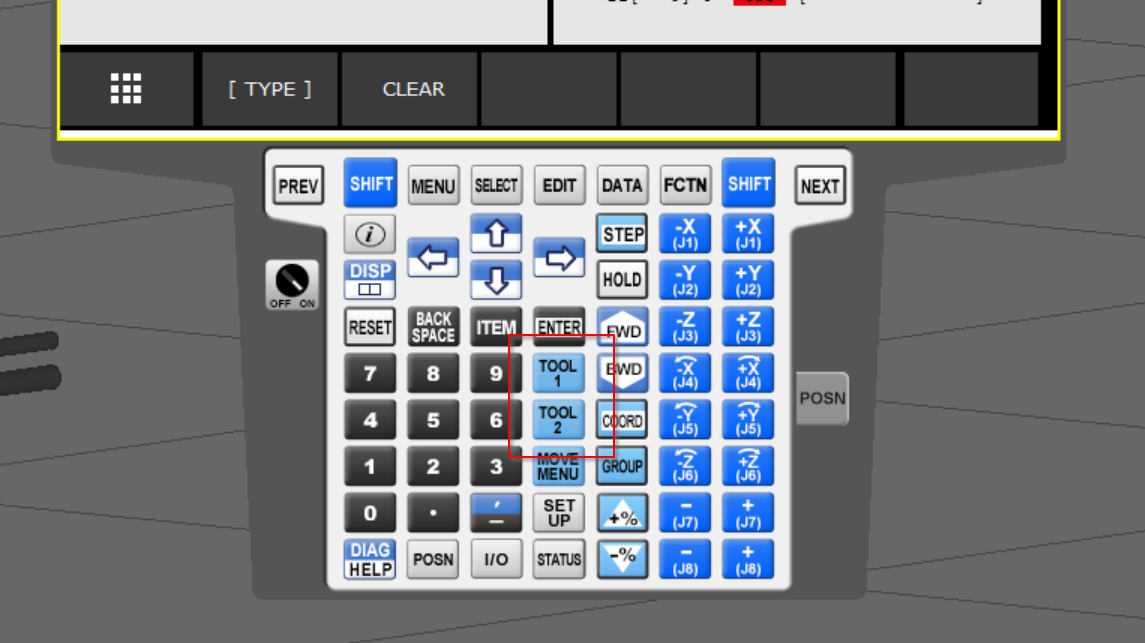Select the TOOL 1 key
The height and width of the screenshot is (643, 1145).
(x=558, y=373)
